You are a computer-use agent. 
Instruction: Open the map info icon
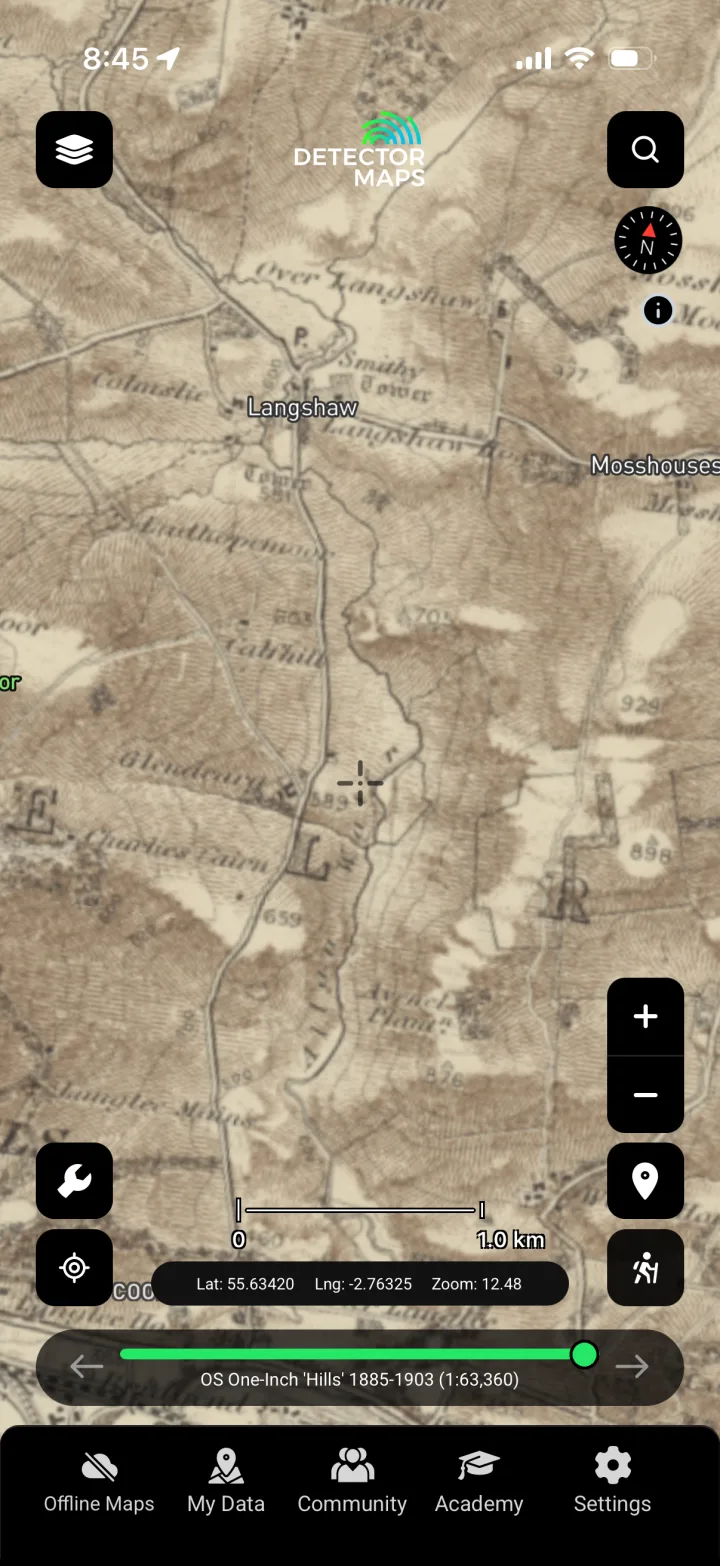(x=658, y=310)
